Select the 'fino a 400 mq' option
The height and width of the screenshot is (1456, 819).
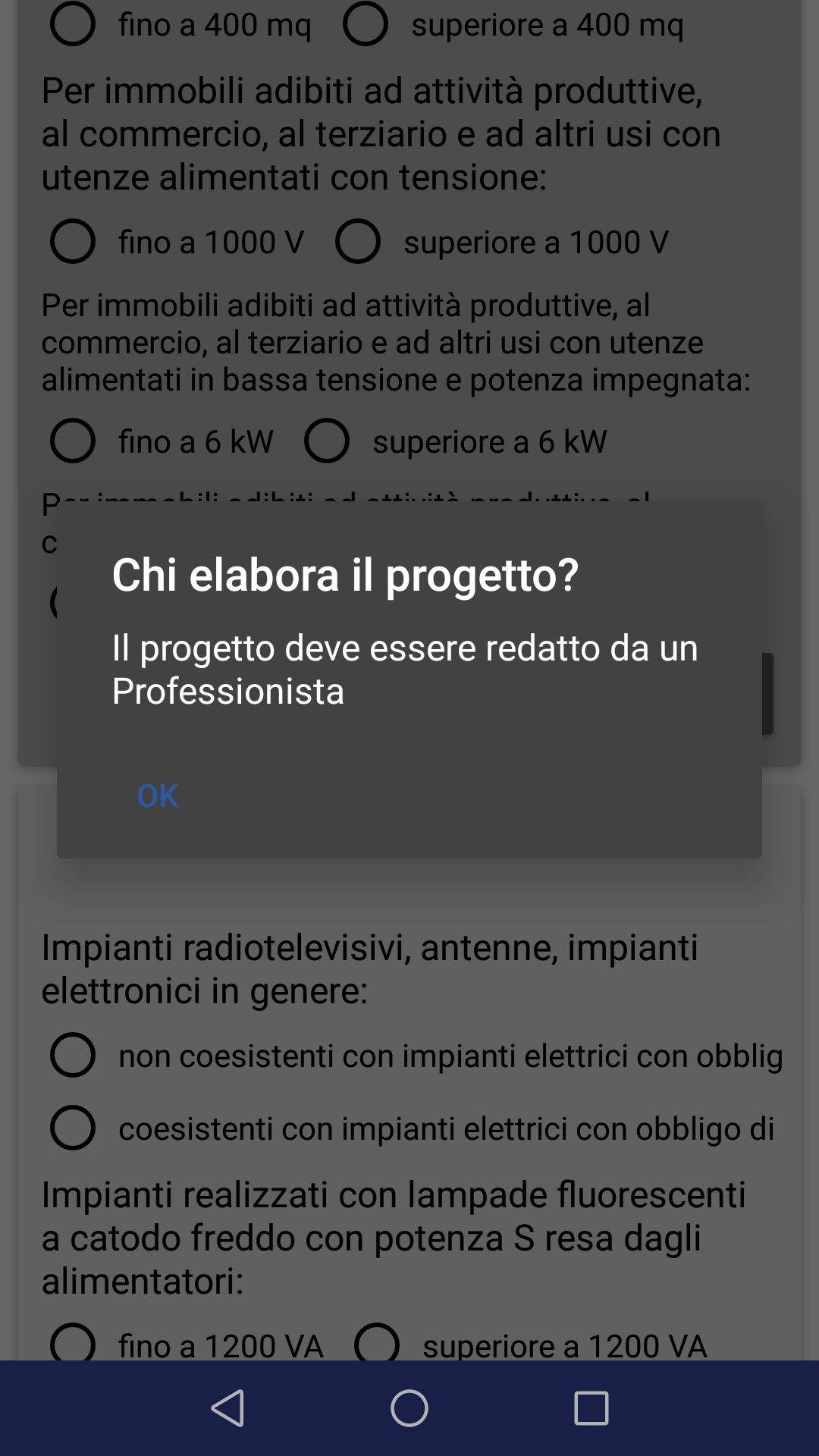73,24
